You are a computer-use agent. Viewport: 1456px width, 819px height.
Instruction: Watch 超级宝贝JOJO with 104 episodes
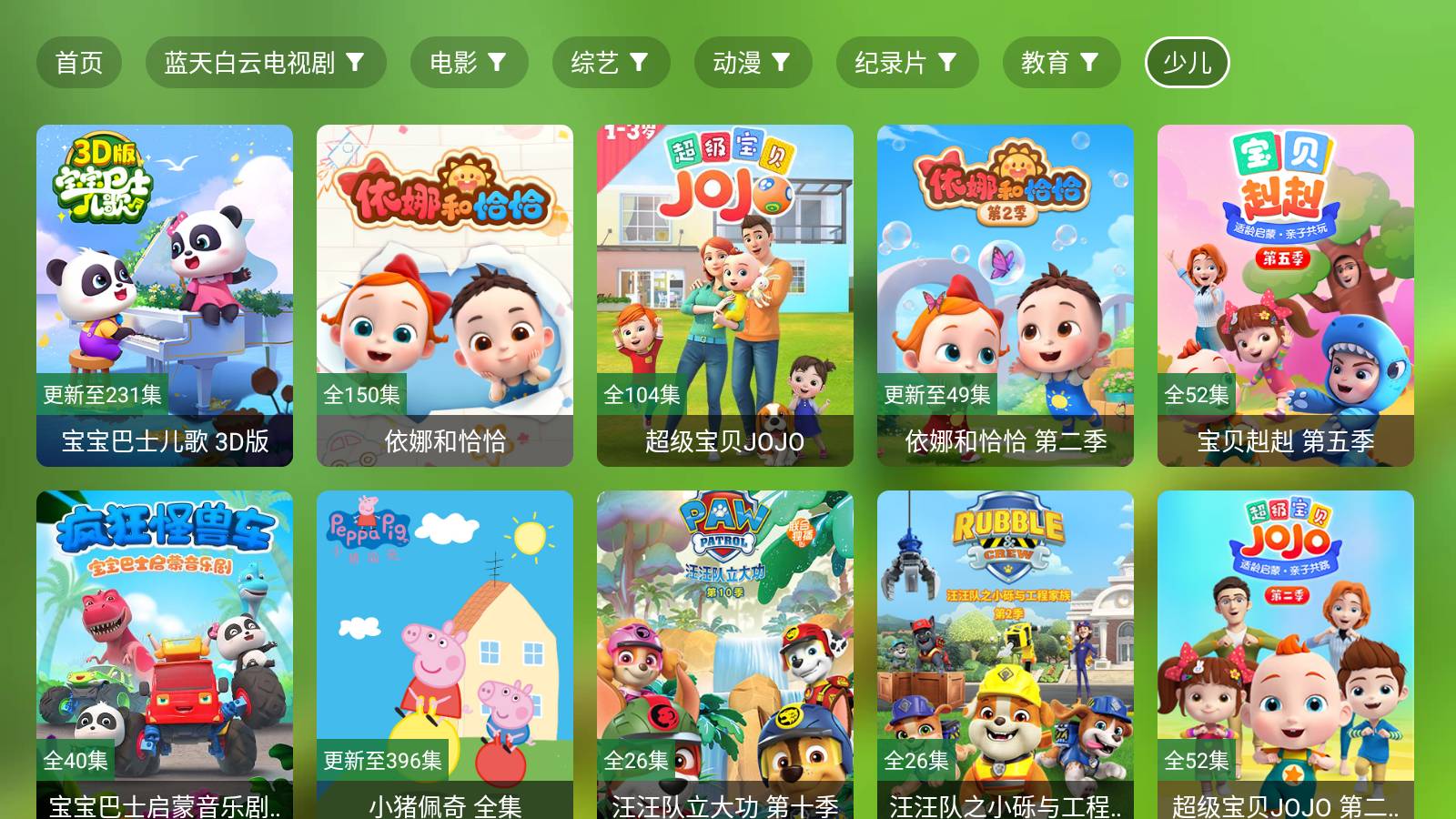tap(725, 296)
